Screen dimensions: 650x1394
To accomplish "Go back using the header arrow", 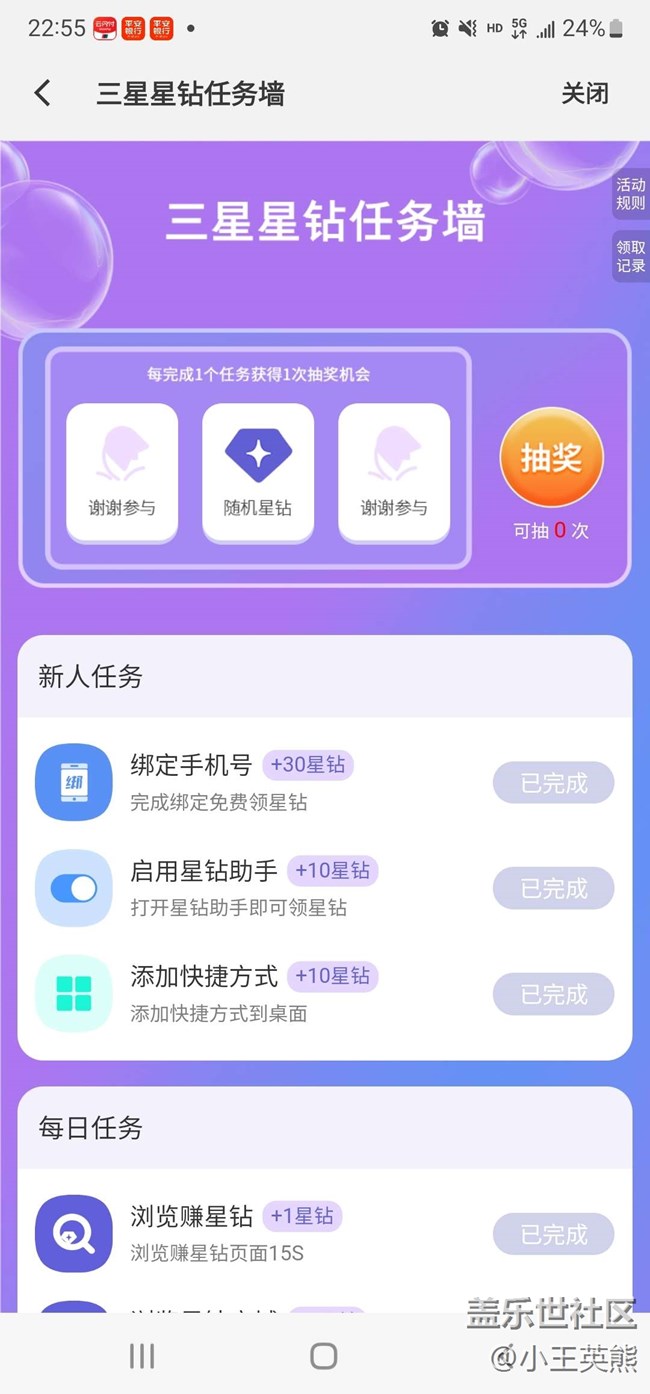I will pyautogui.click(x=42, y=94).
